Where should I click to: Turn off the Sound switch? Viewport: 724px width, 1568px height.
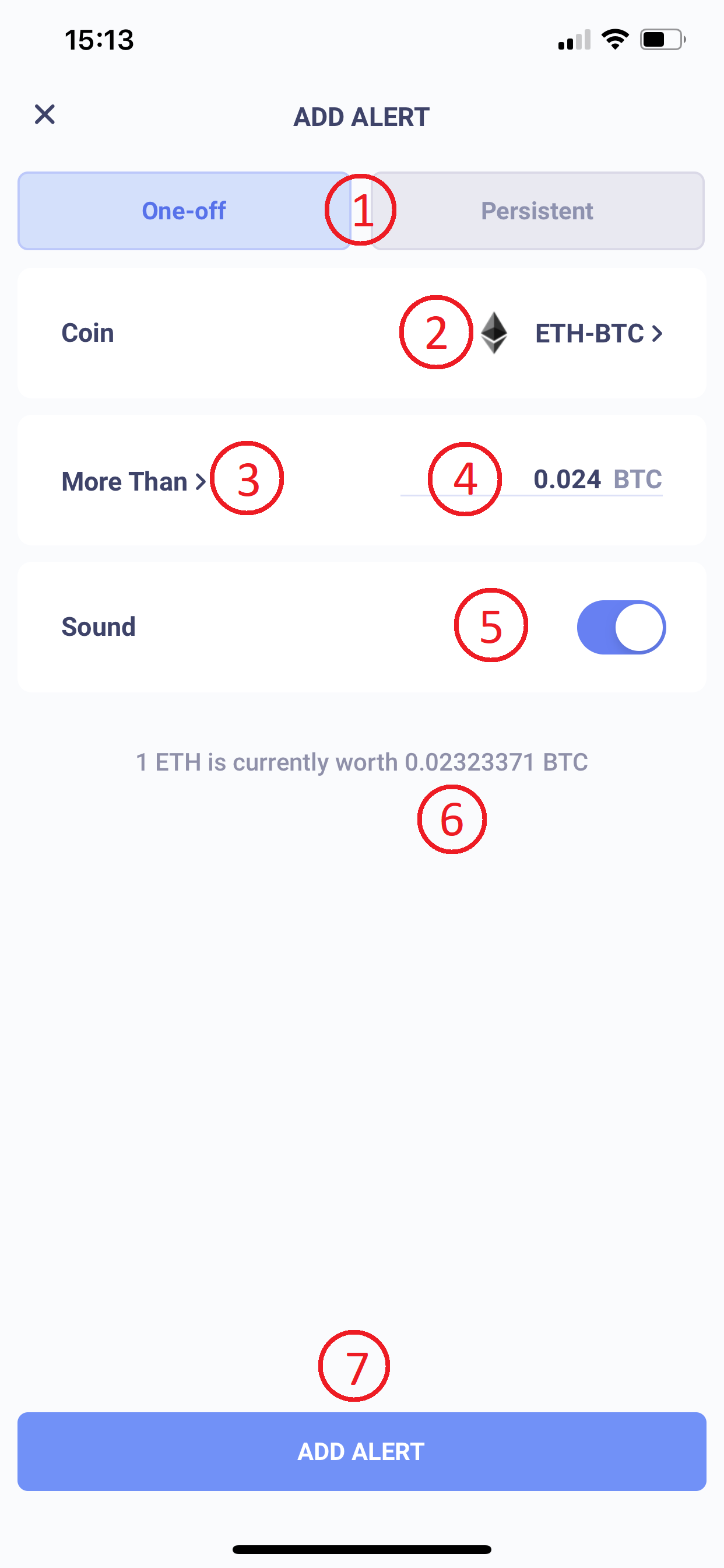[621, 627]
